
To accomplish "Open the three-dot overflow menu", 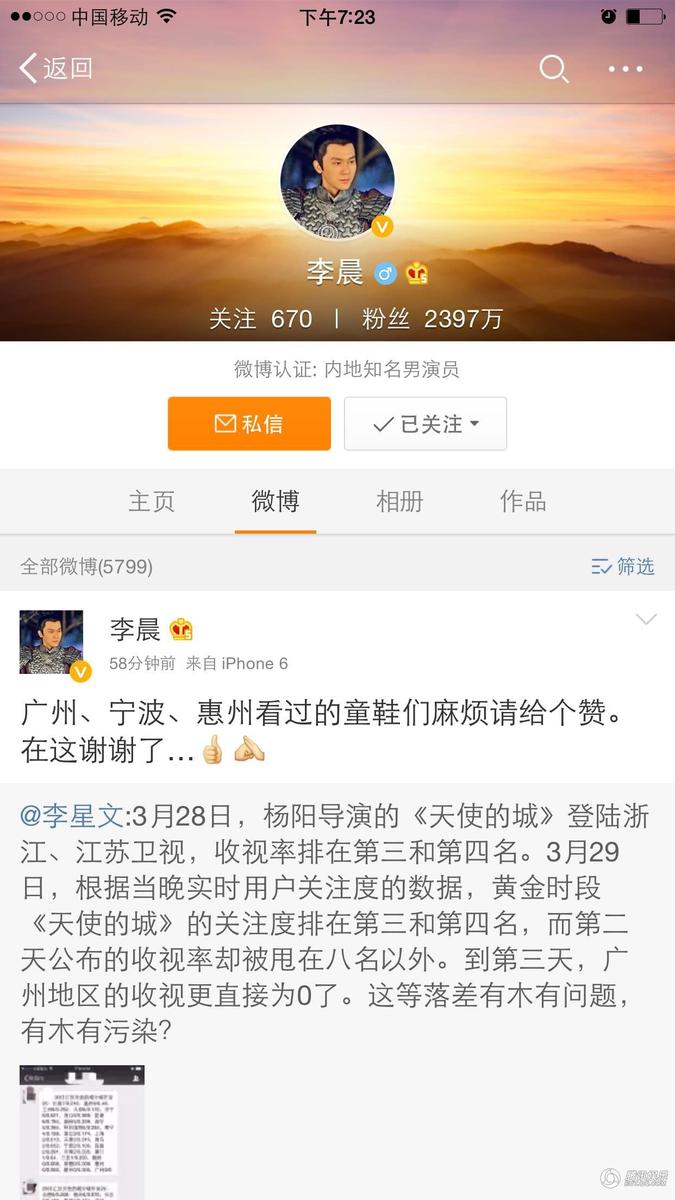I will click(626, 68).
